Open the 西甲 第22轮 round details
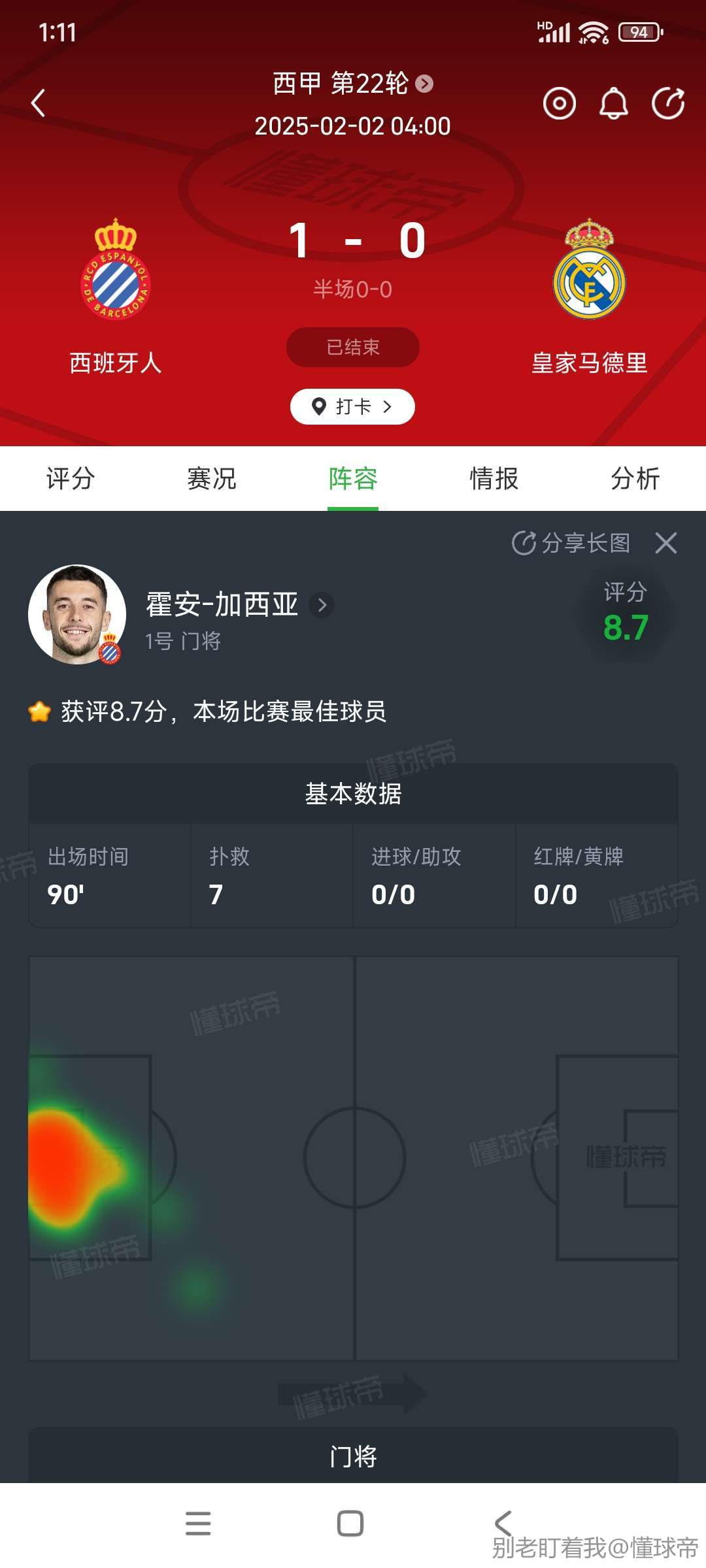The image size is (706, 1568). click(x=353, y=84)
